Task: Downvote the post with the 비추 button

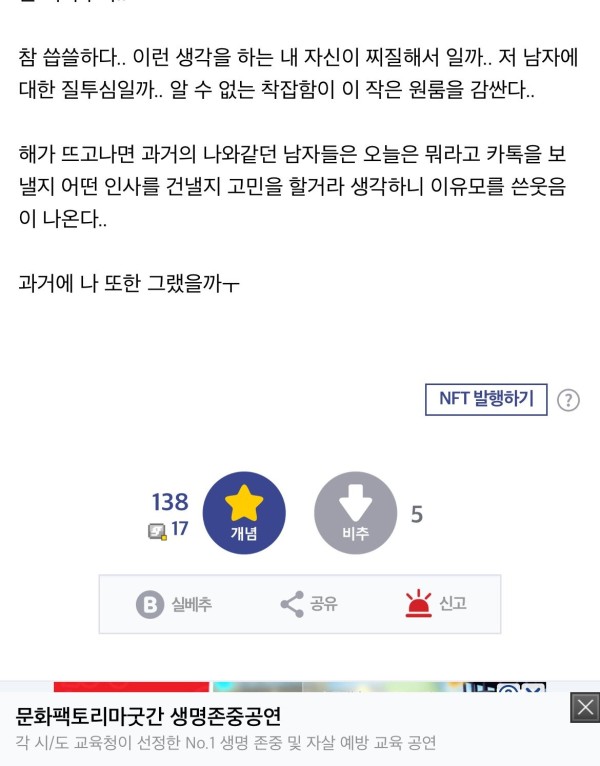Action: (355, 513)
